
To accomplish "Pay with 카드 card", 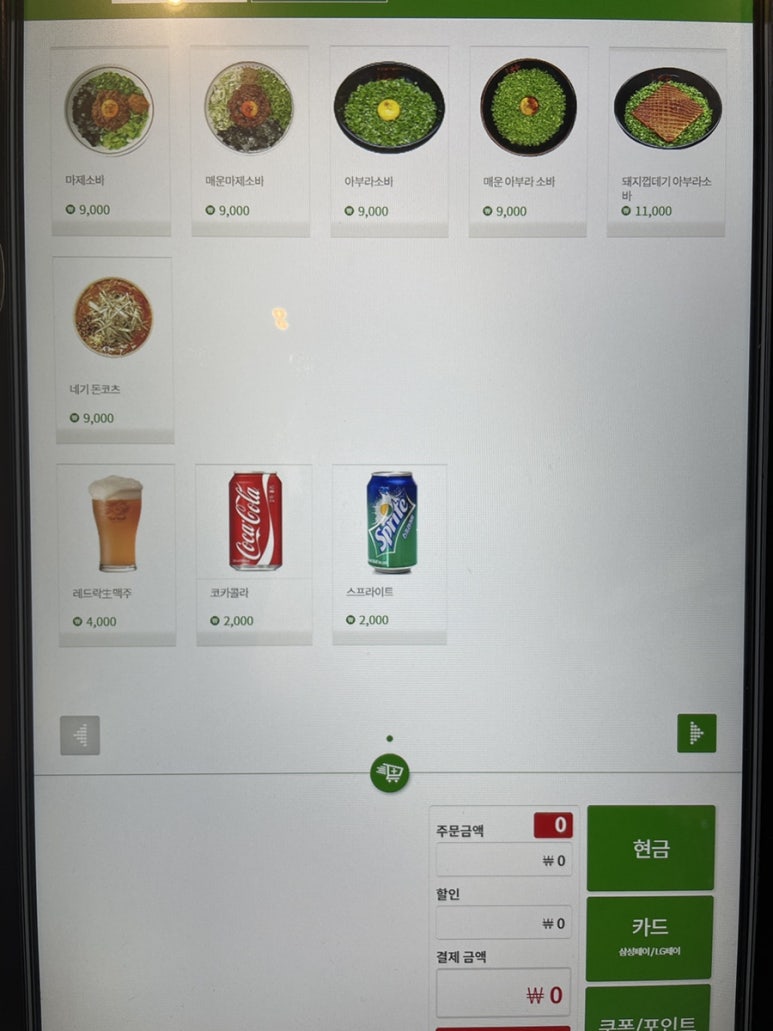I will point(650,937).
